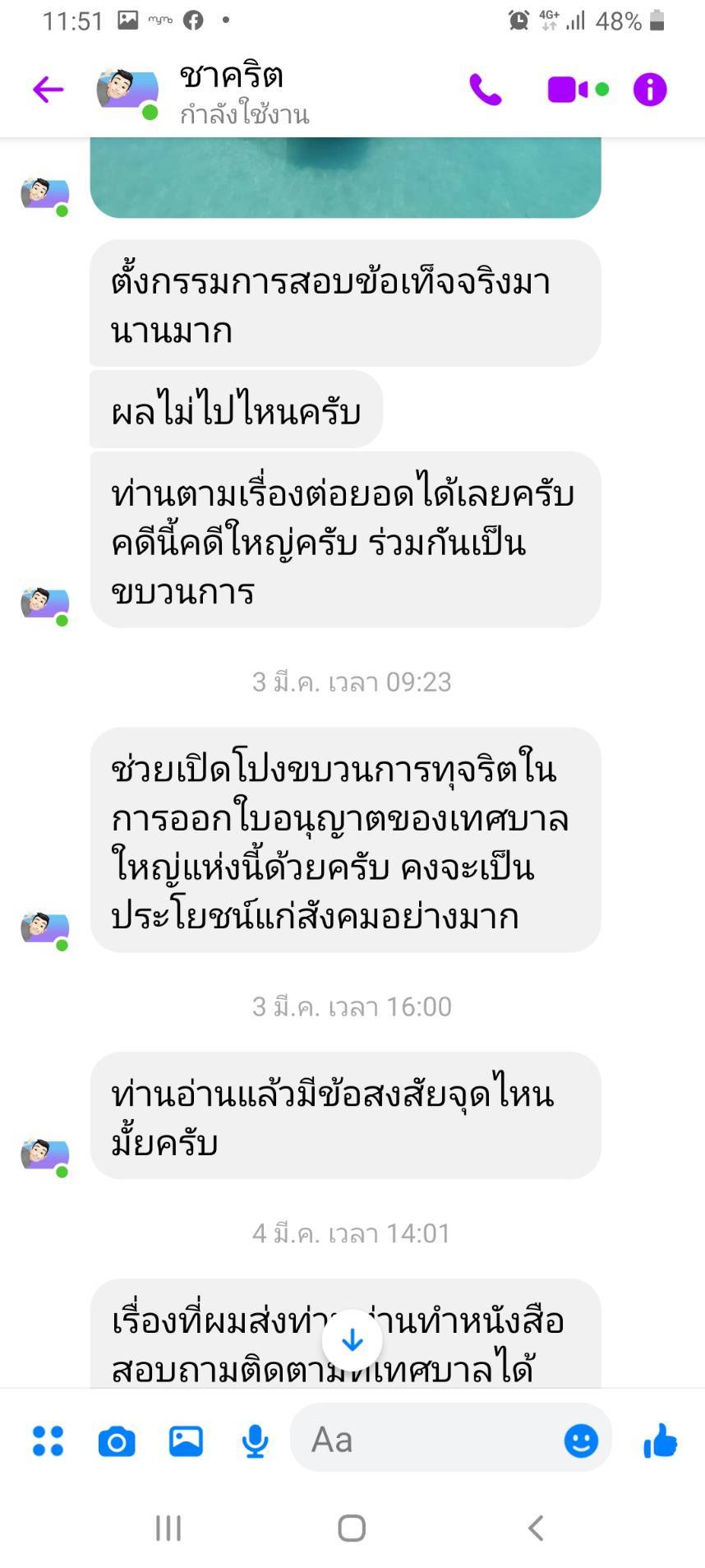Open the photo gallery picker

pos(186,1441)
